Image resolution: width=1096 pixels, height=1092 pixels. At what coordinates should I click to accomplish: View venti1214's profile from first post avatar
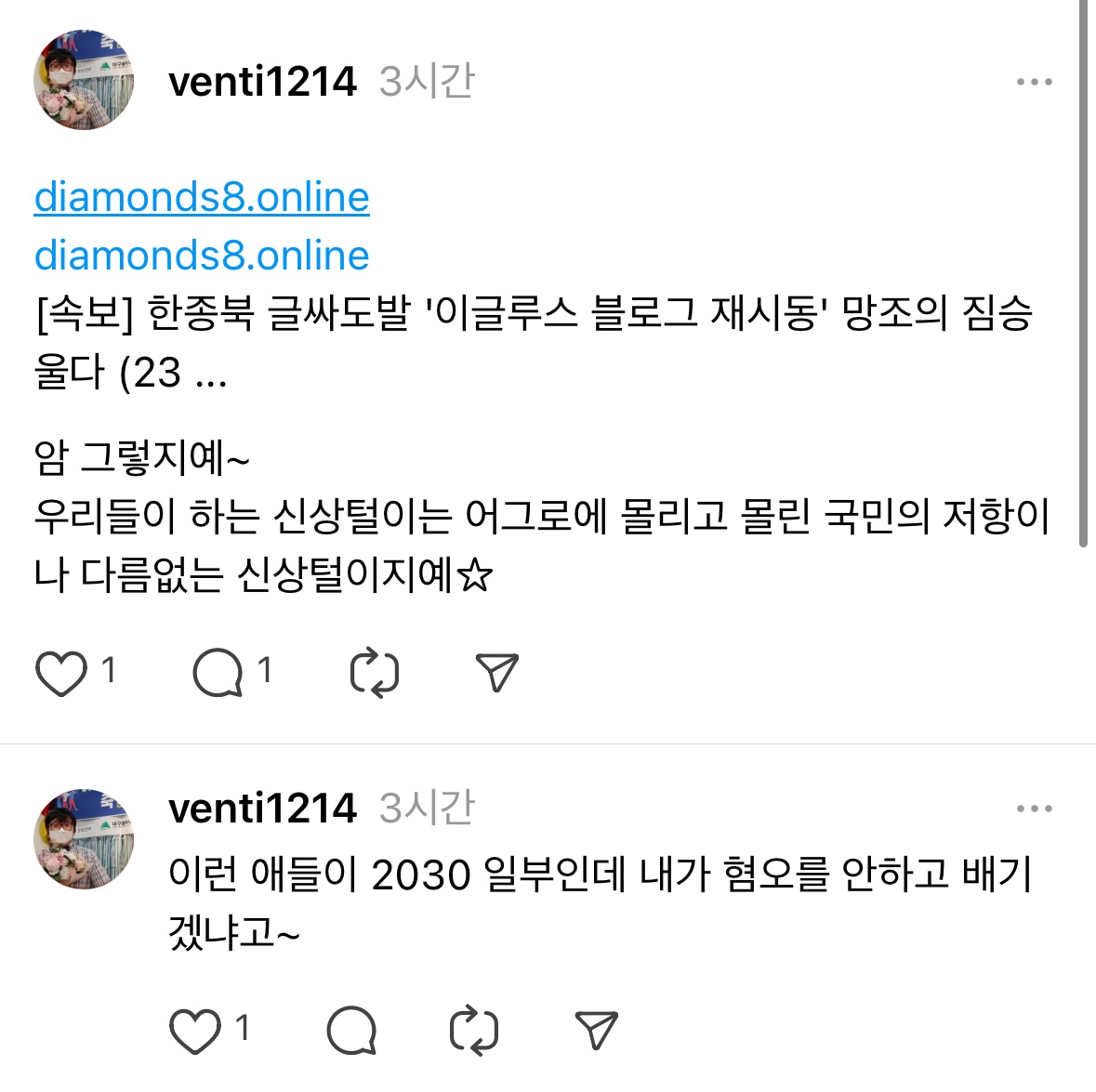84,80
